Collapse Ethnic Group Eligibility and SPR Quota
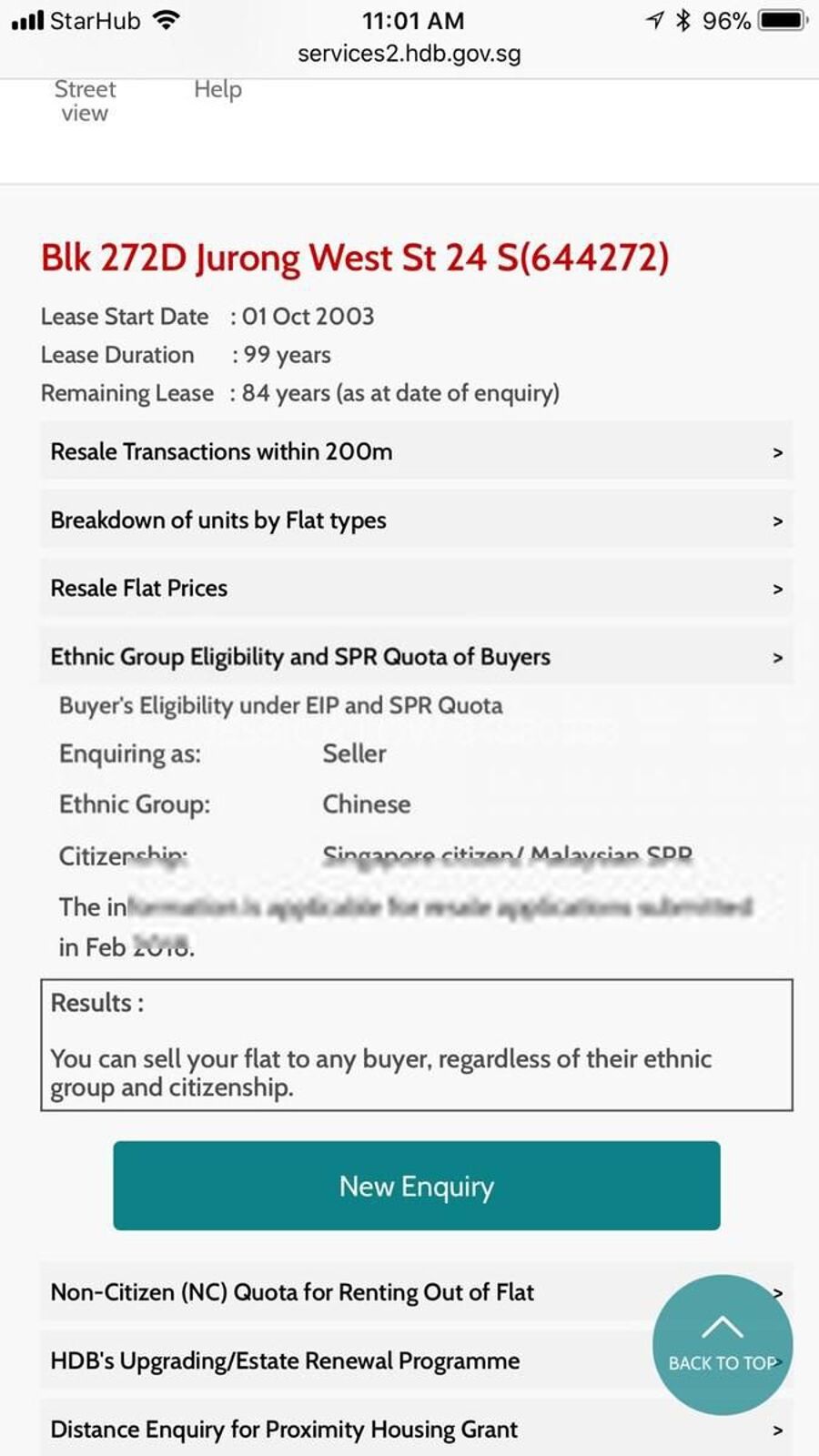Image resolution: width=819 pixels, height=1456 pixels. point(415,656)
